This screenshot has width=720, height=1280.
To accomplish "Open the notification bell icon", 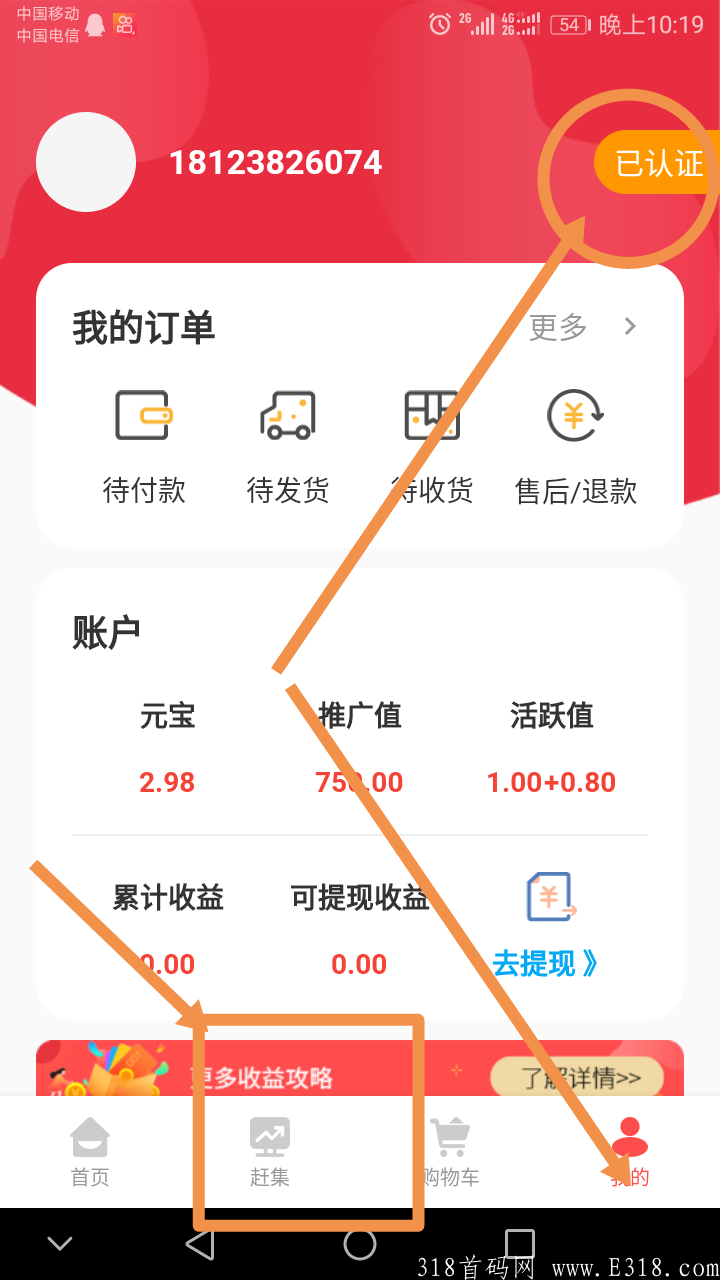I will coord(96,22).
